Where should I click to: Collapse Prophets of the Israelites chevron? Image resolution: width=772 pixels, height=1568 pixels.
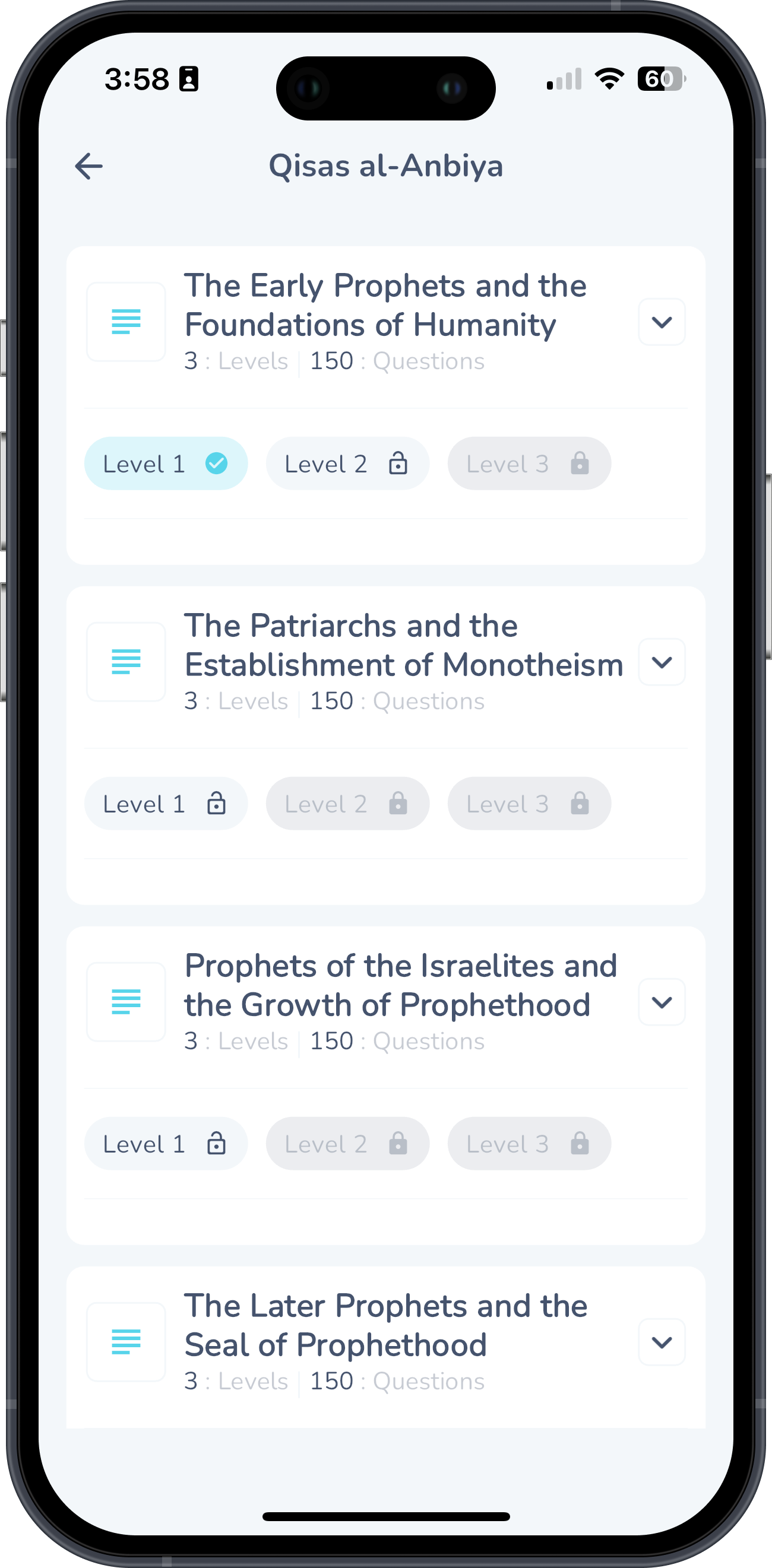661,1002
